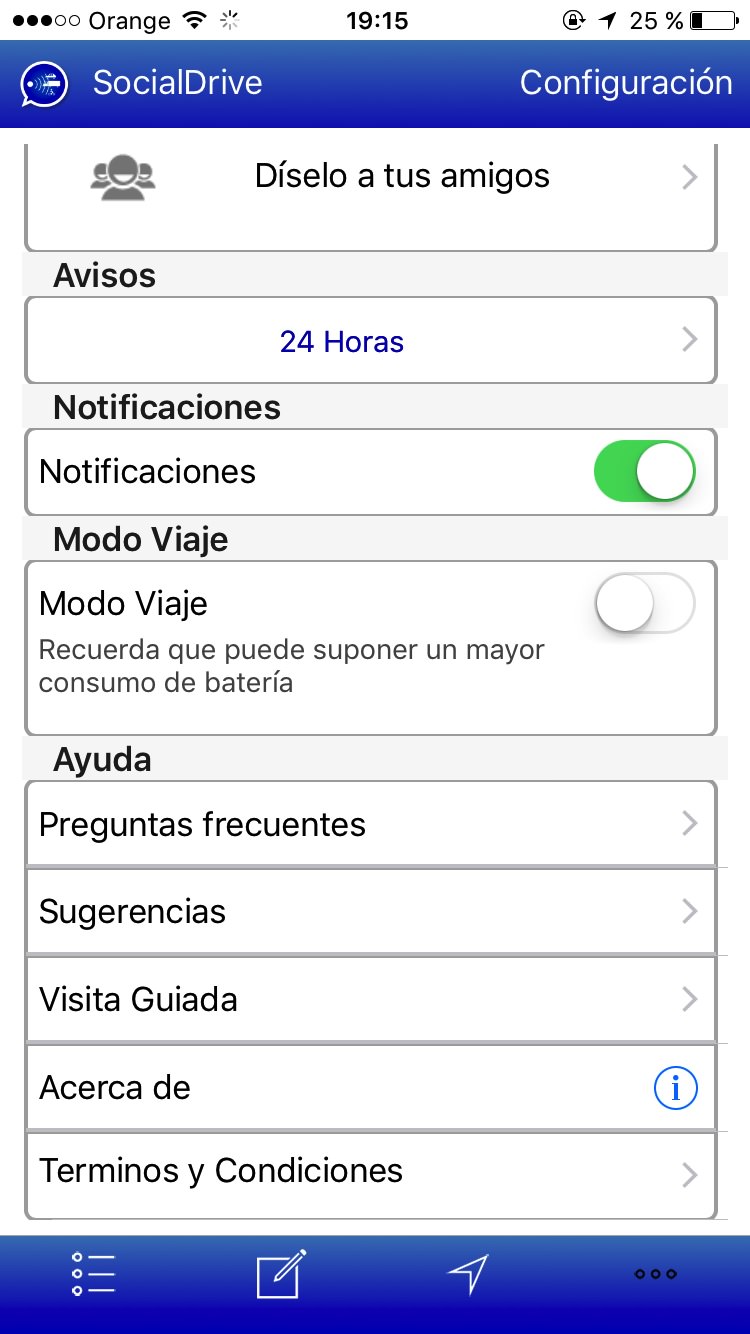Enable Modo Viaje
Viewport: 750px width, 1334px height.
click(644, 603)
